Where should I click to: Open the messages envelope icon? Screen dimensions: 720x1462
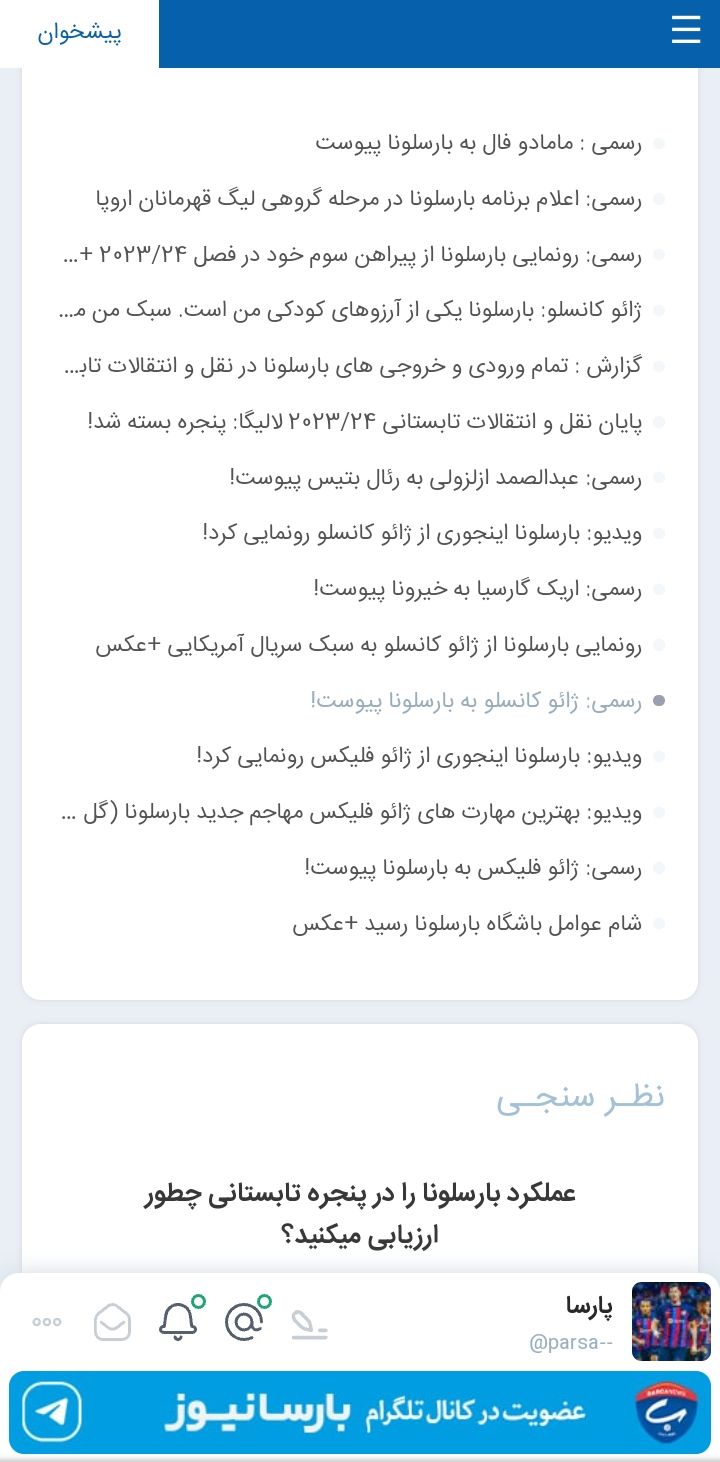point(112,1322)
